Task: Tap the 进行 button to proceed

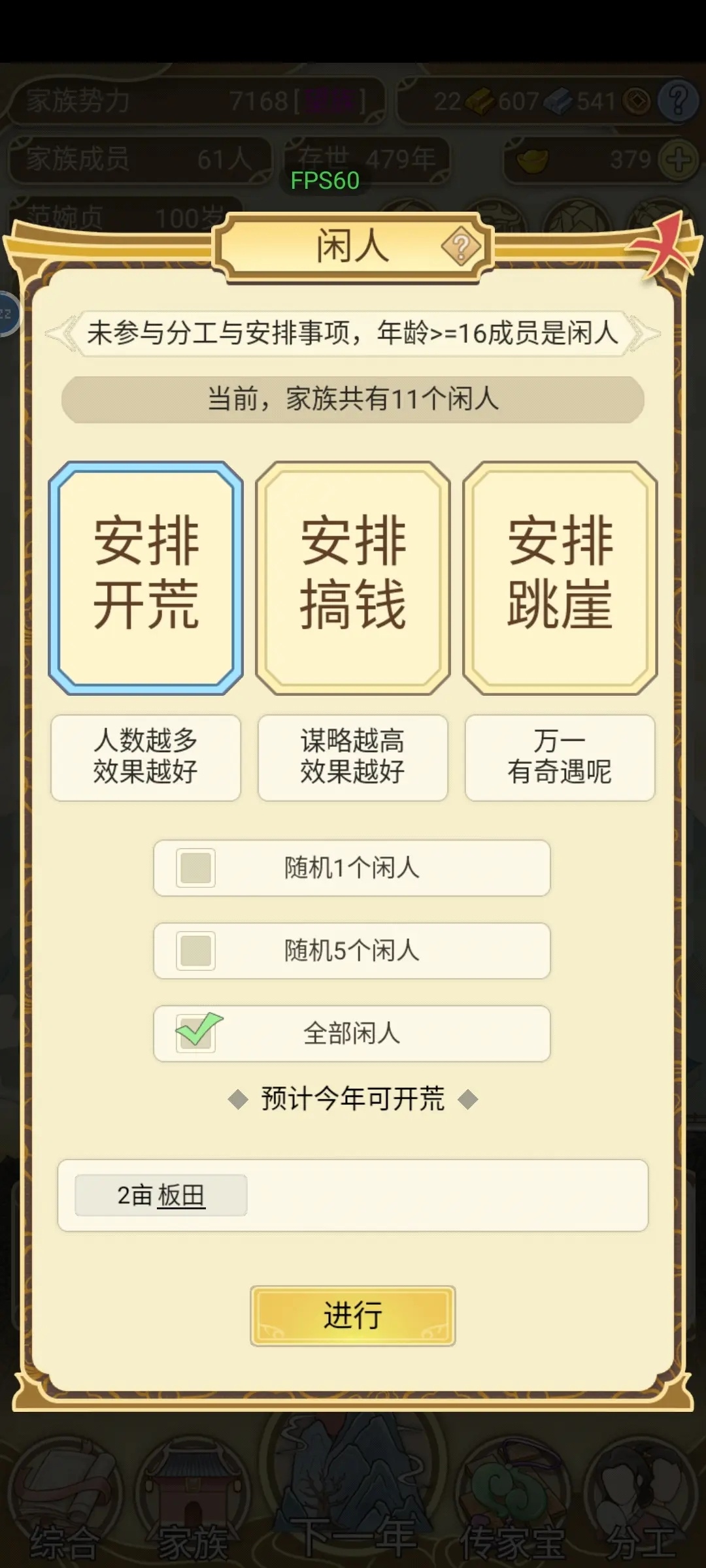Action: click(x=353, y=1316)
